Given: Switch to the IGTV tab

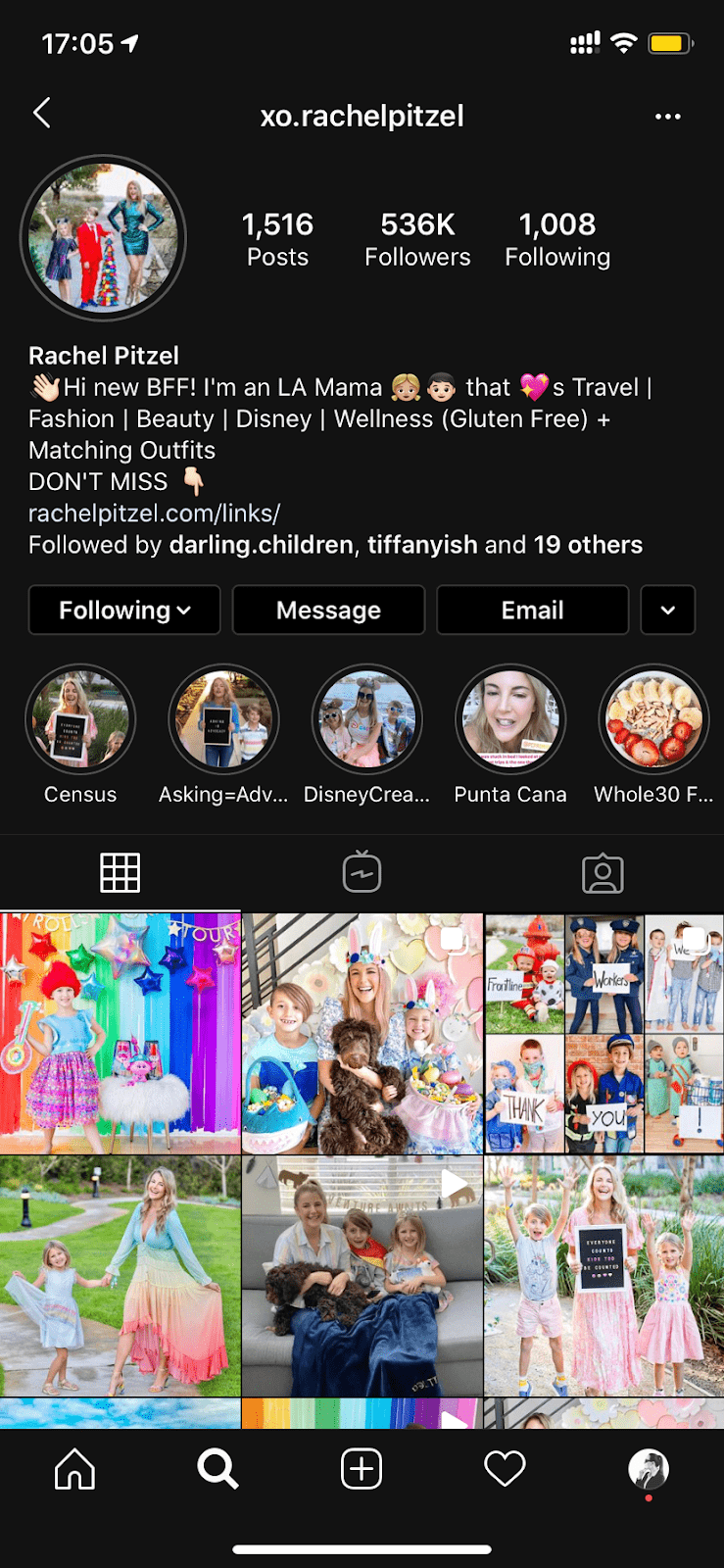Looking at the screenshot, I should pos(362,872).
